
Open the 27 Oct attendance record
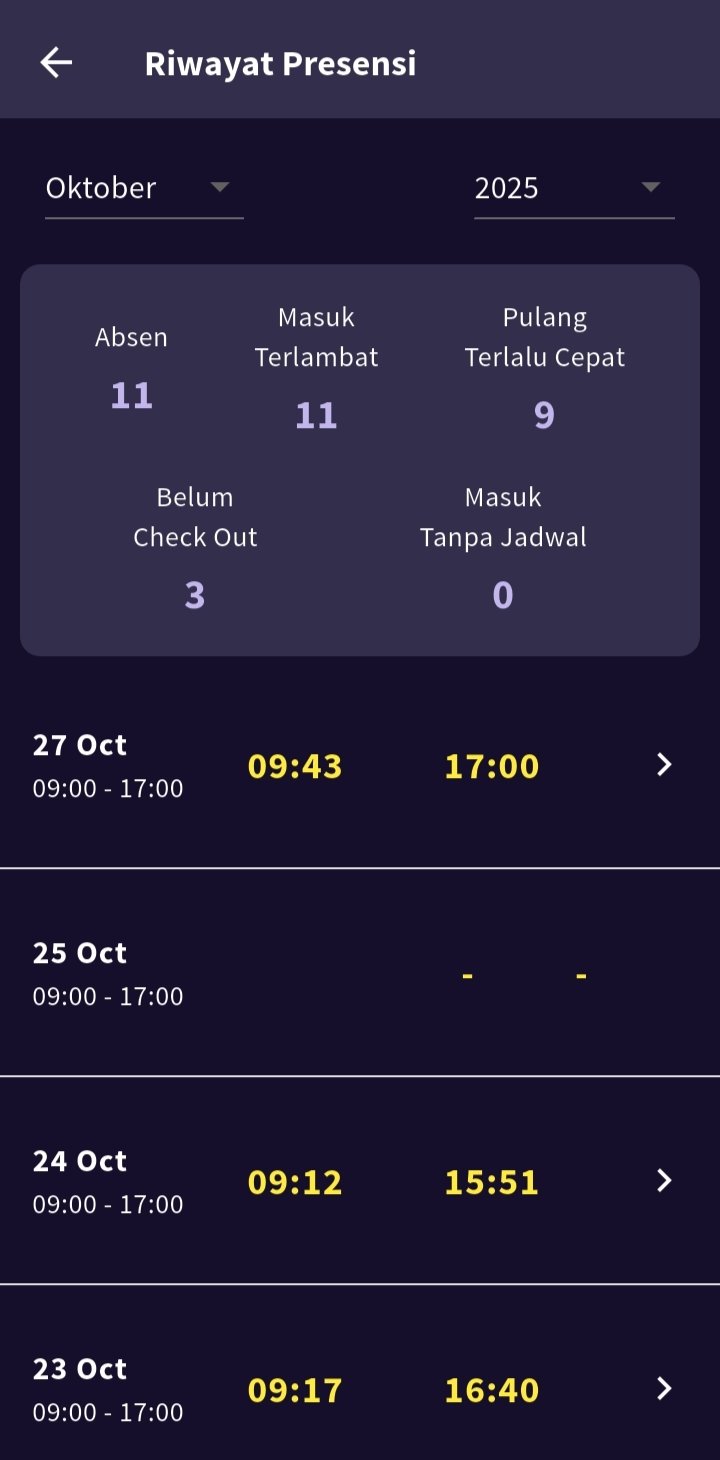(663, 765)
